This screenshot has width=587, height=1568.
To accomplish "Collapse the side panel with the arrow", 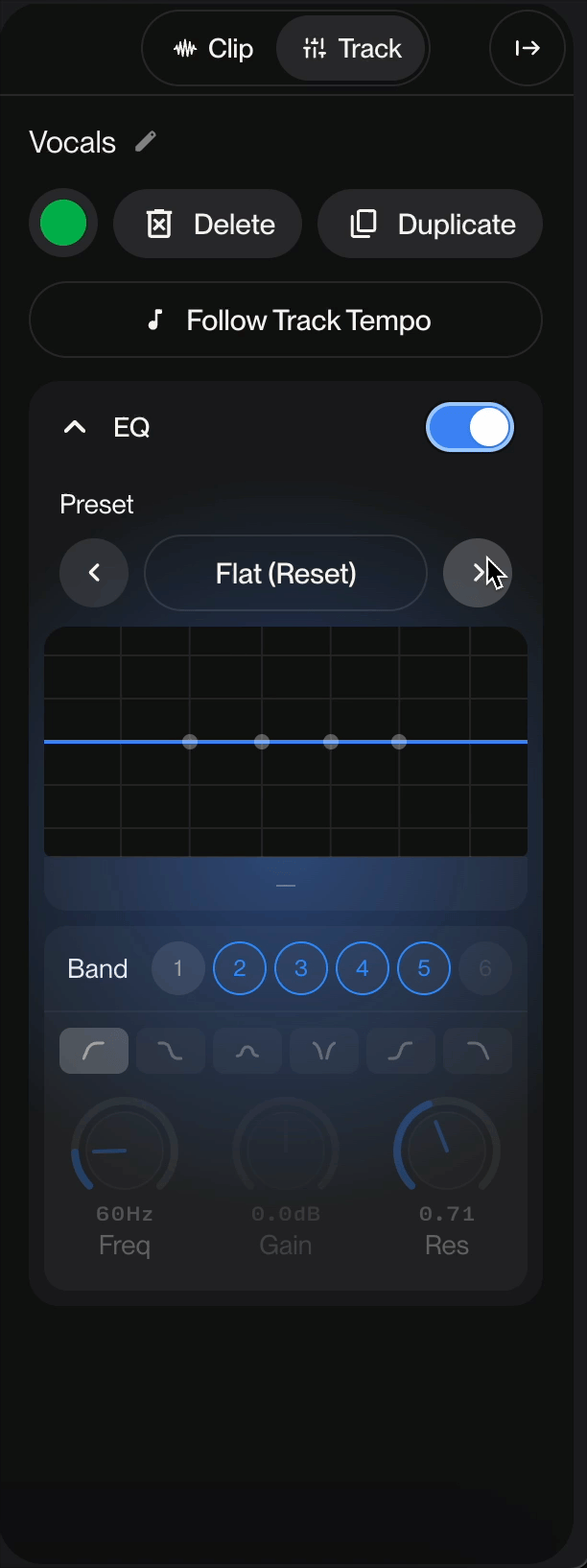I will click(x=527, y=48).
